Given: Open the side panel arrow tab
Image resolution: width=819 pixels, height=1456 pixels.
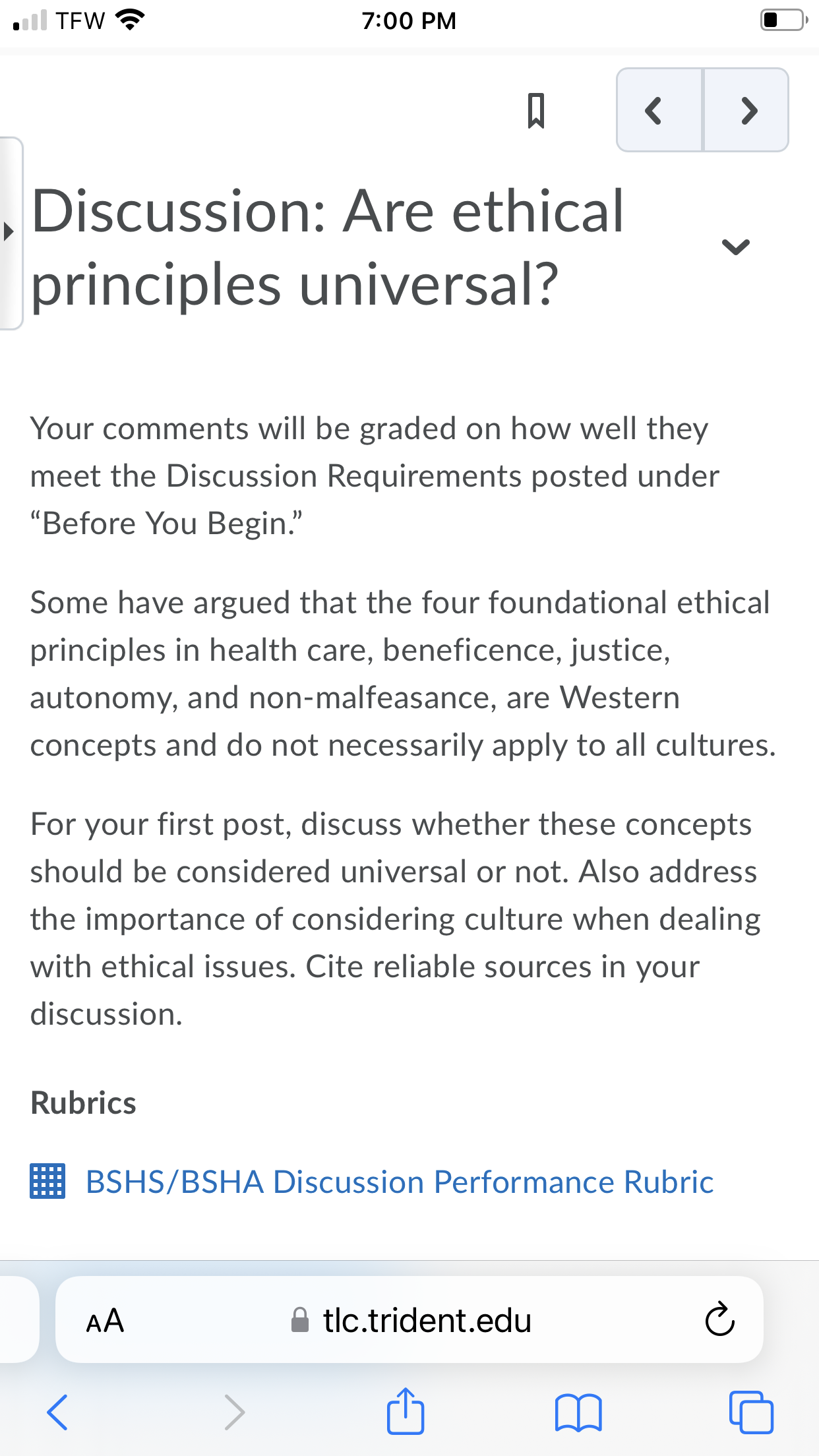Looking at the screenshot, I should coord(10,232).
